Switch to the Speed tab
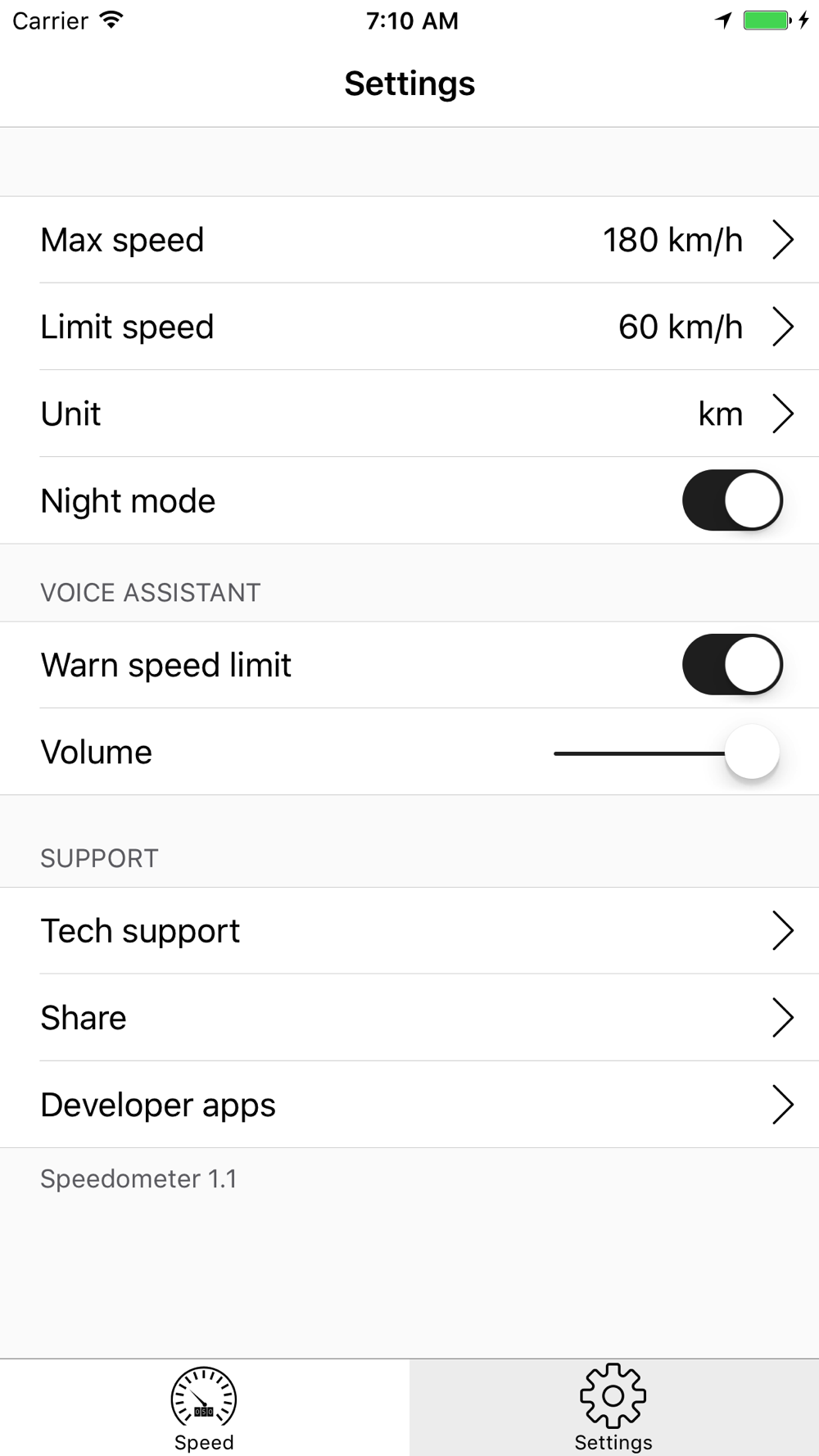 tap(204, 1408)
